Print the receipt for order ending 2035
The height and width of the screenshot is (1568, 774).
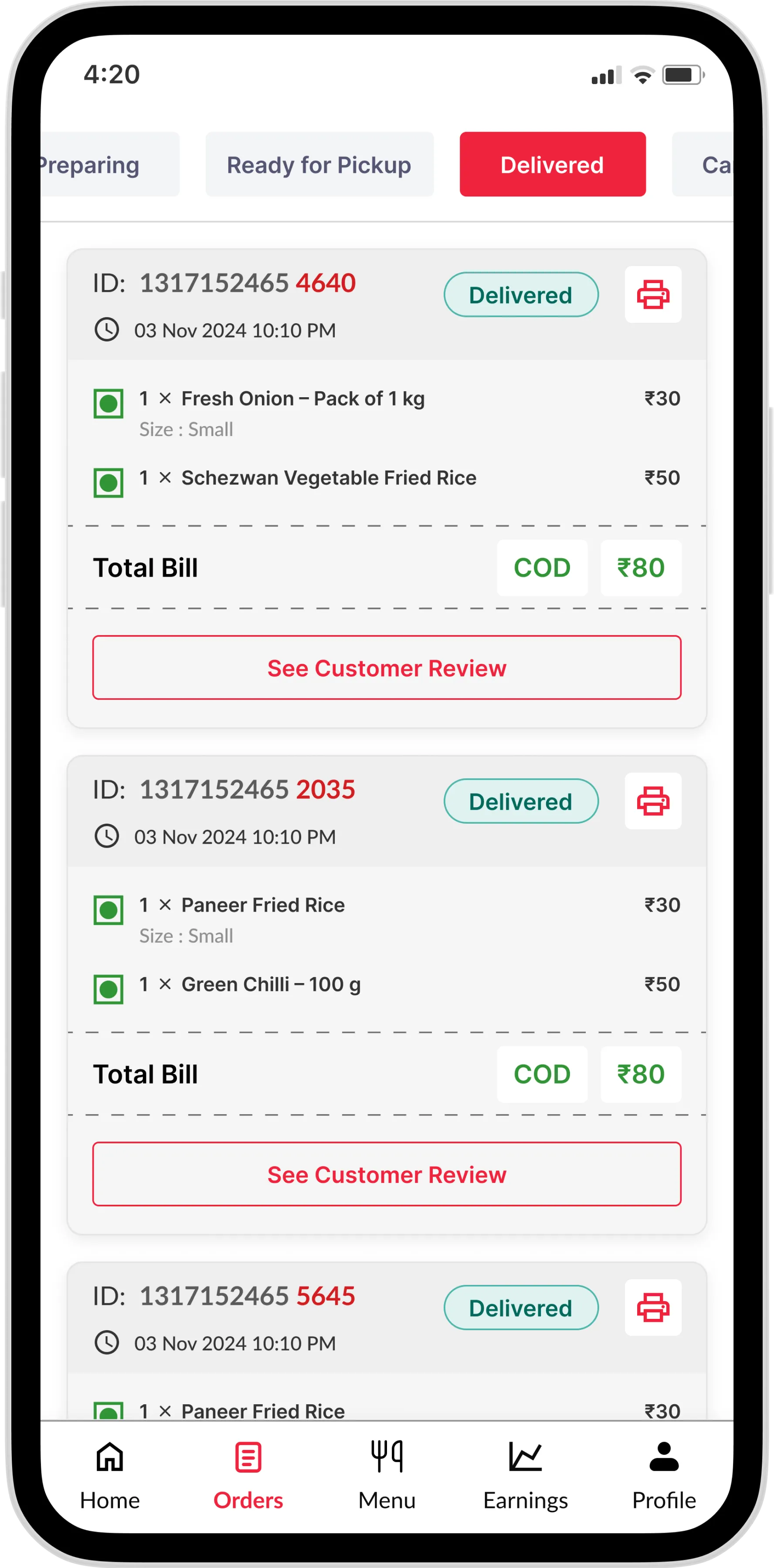pos(653,801)
